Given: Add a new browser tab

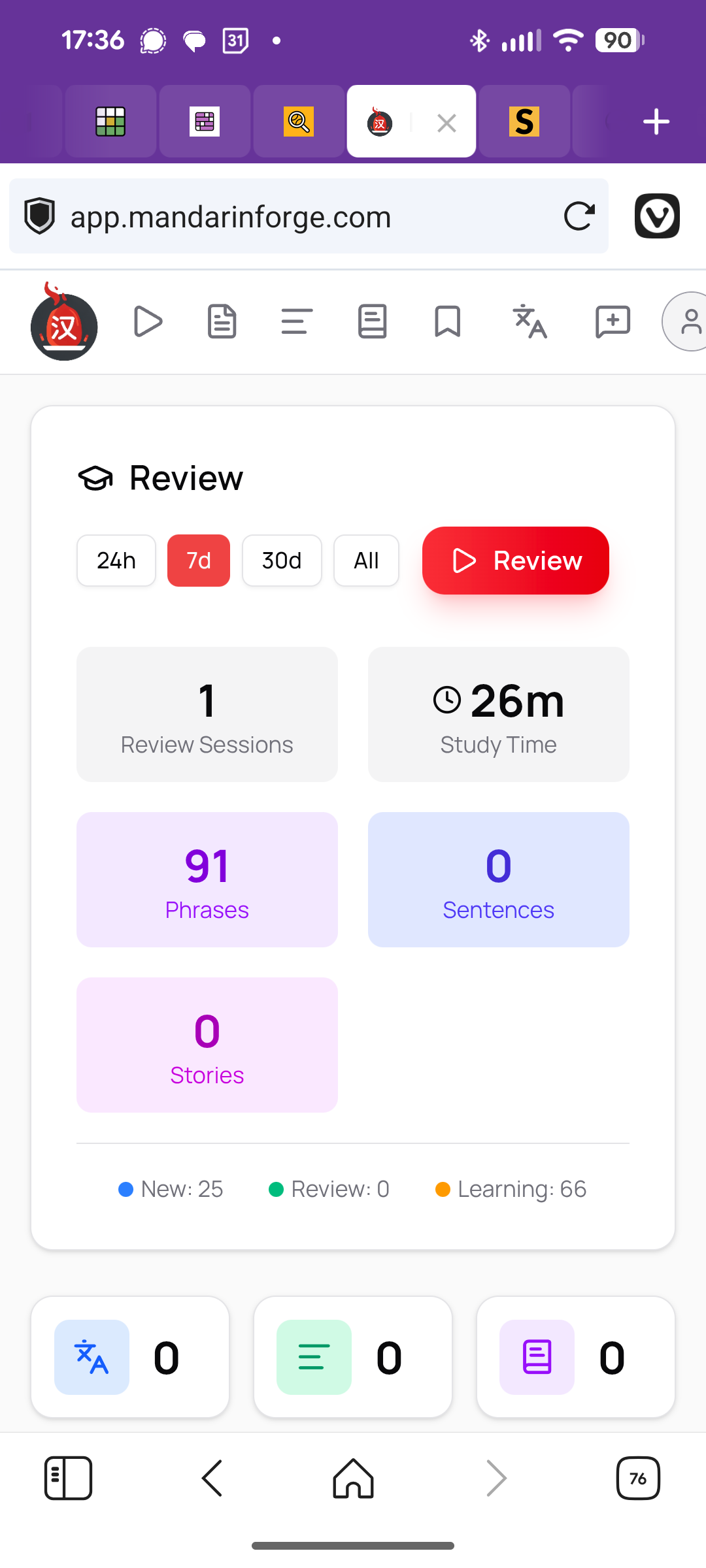Looking at the screenshot, I should 656,122.
